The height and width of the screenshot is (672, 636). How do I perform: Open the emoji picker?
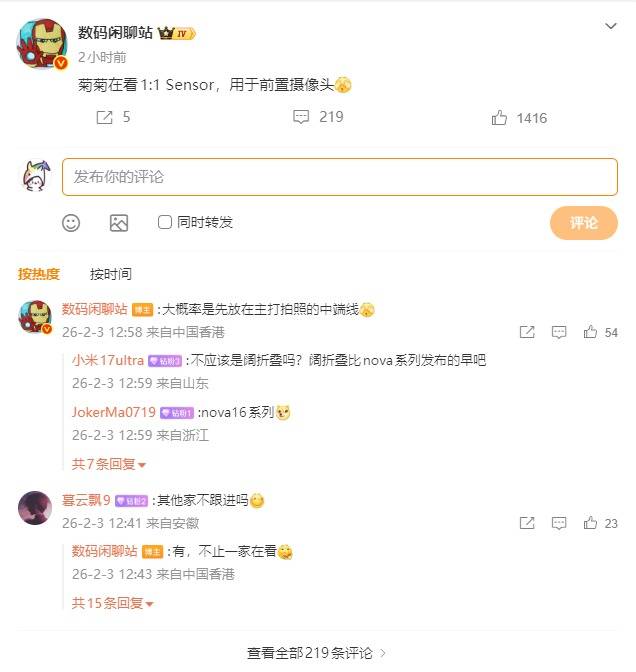pyautogui.click(x=71, y=223)
